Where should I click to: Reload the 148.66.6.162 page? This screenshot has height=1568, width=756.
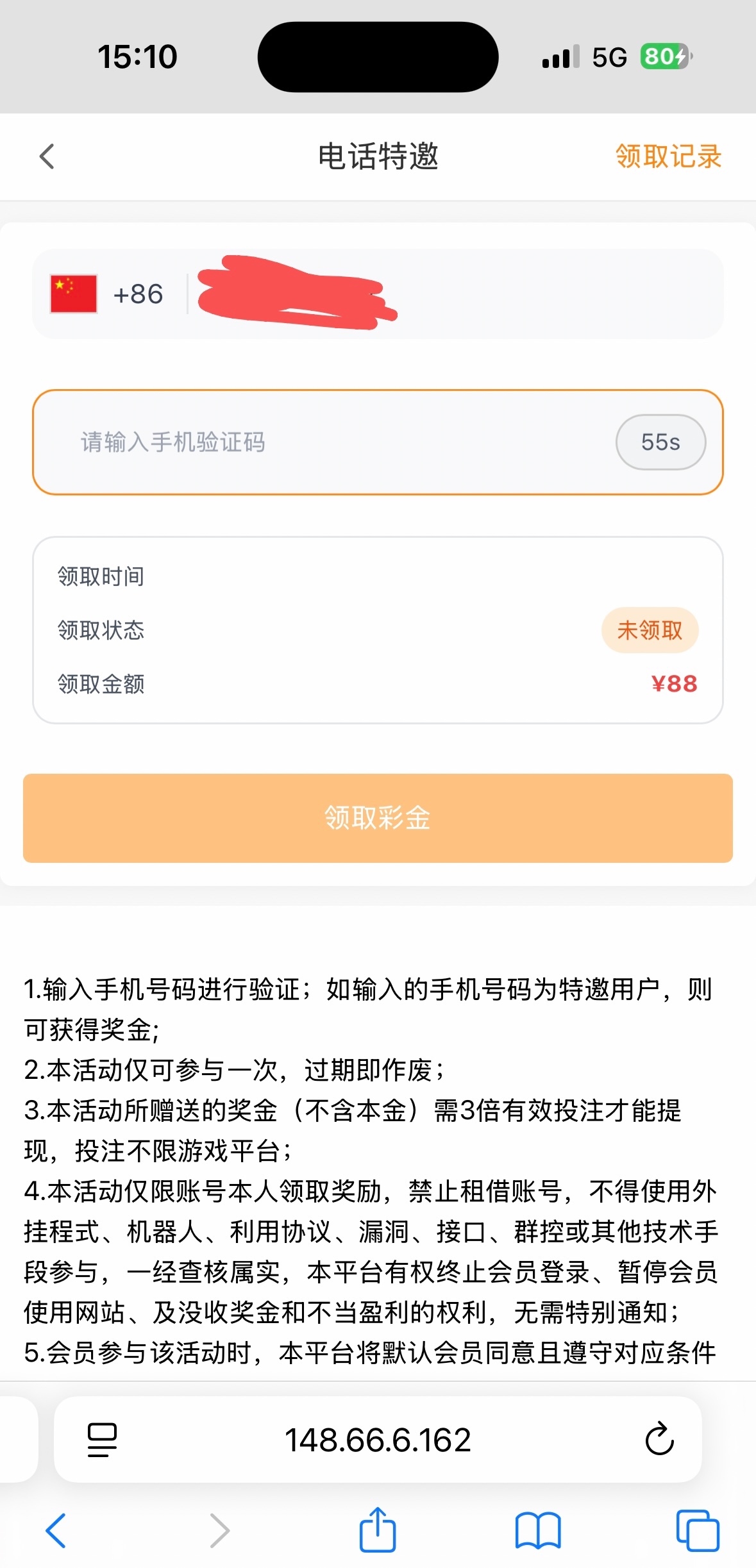[659, 1440]
